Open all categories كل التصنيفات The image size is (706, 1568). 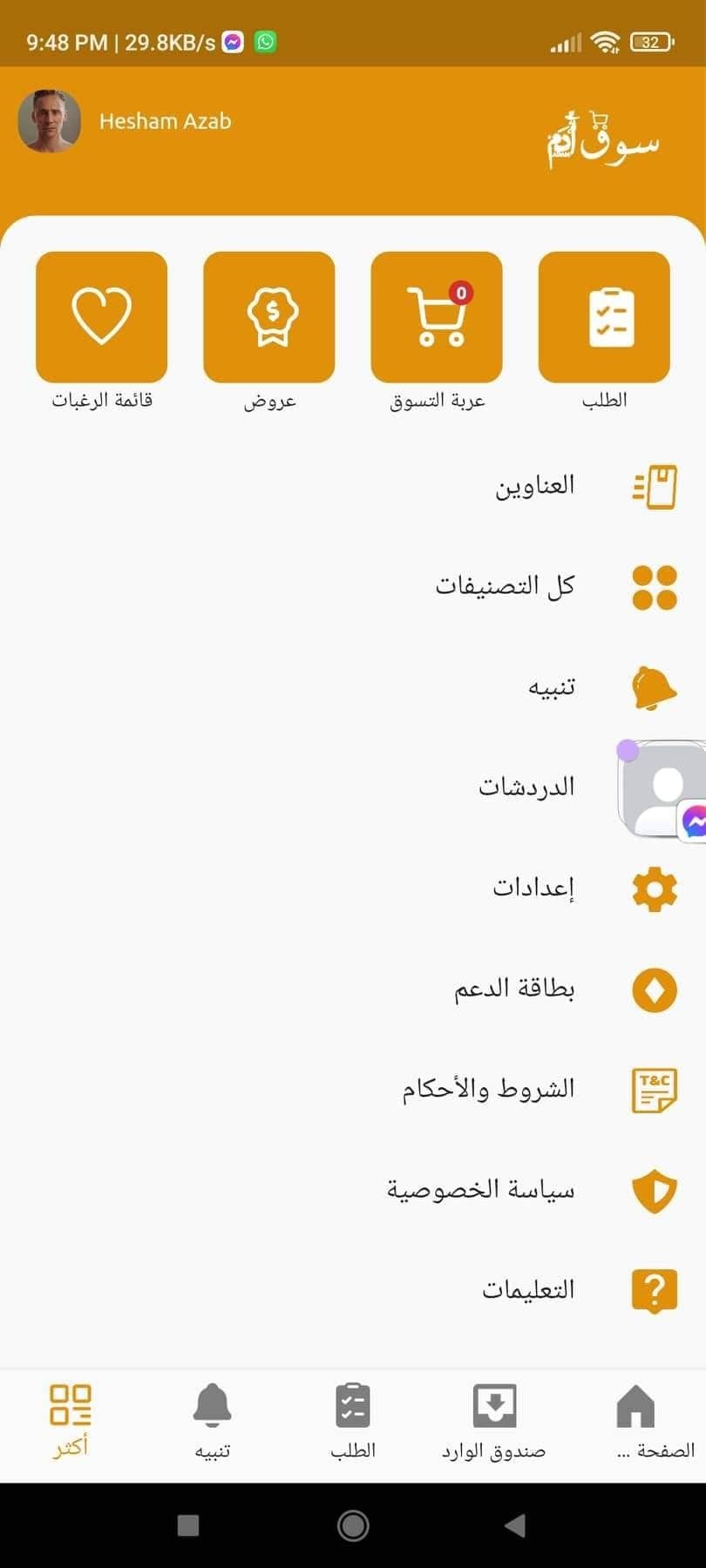click(353, 586)
